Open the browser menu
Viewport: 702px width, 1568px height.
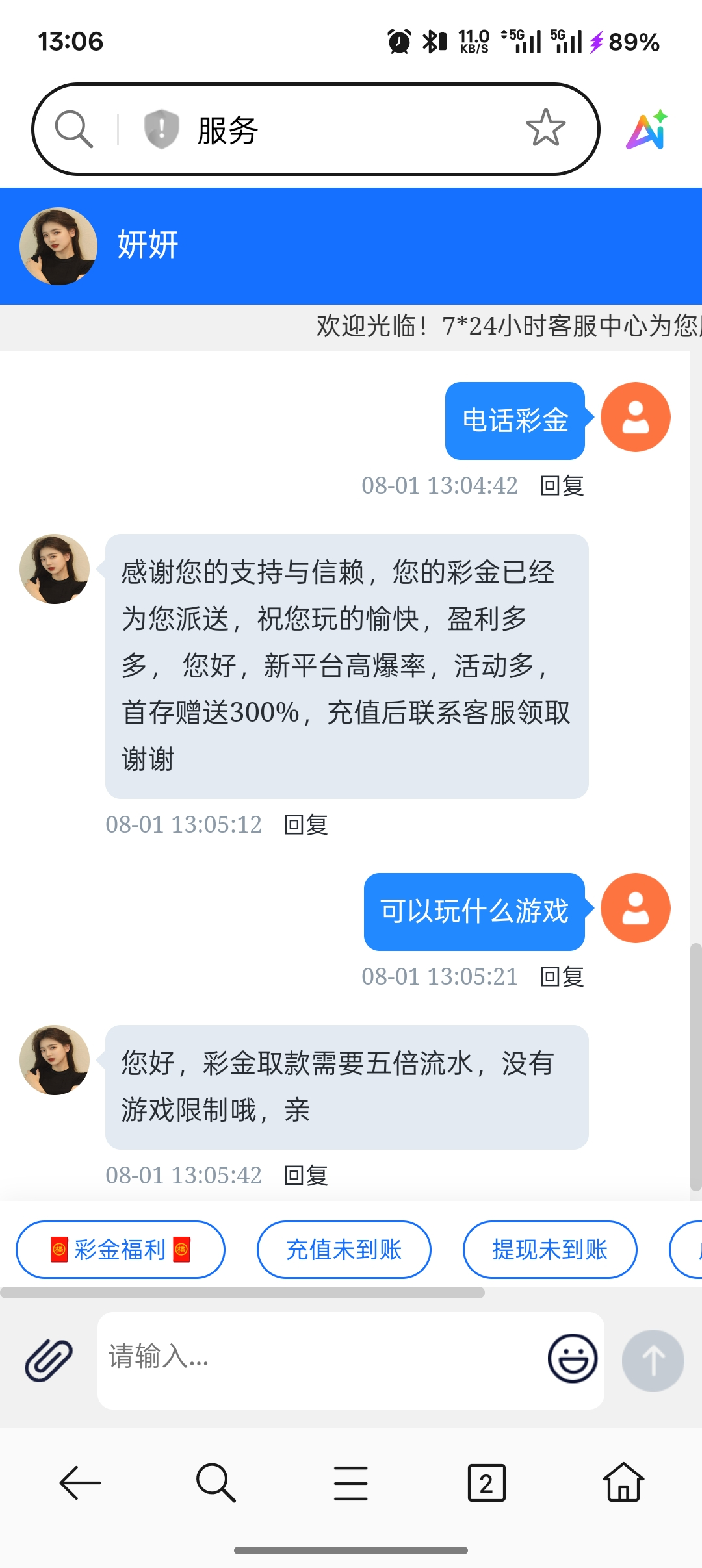pos(351,1483)
